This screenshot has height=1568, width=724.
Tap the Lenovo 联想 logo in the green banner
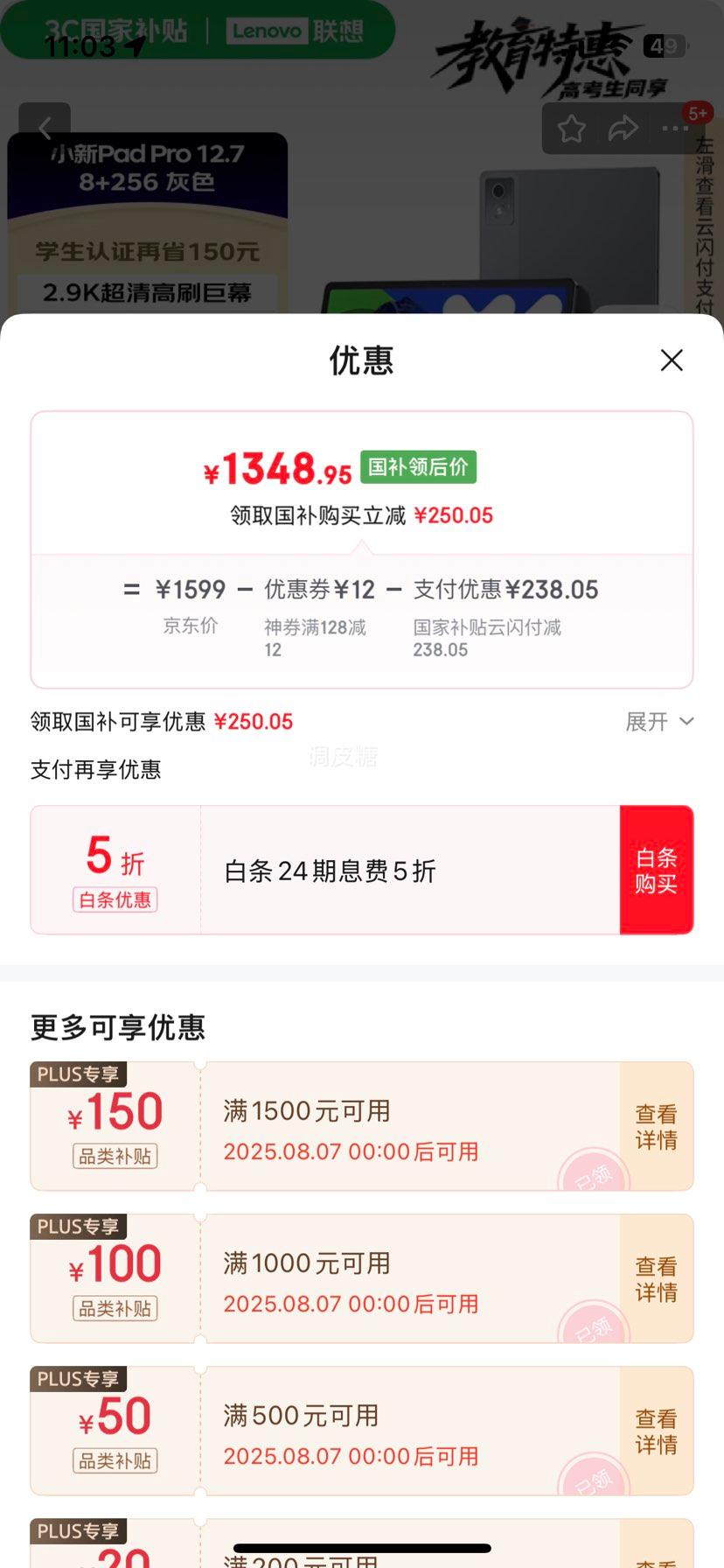(294, 31)
